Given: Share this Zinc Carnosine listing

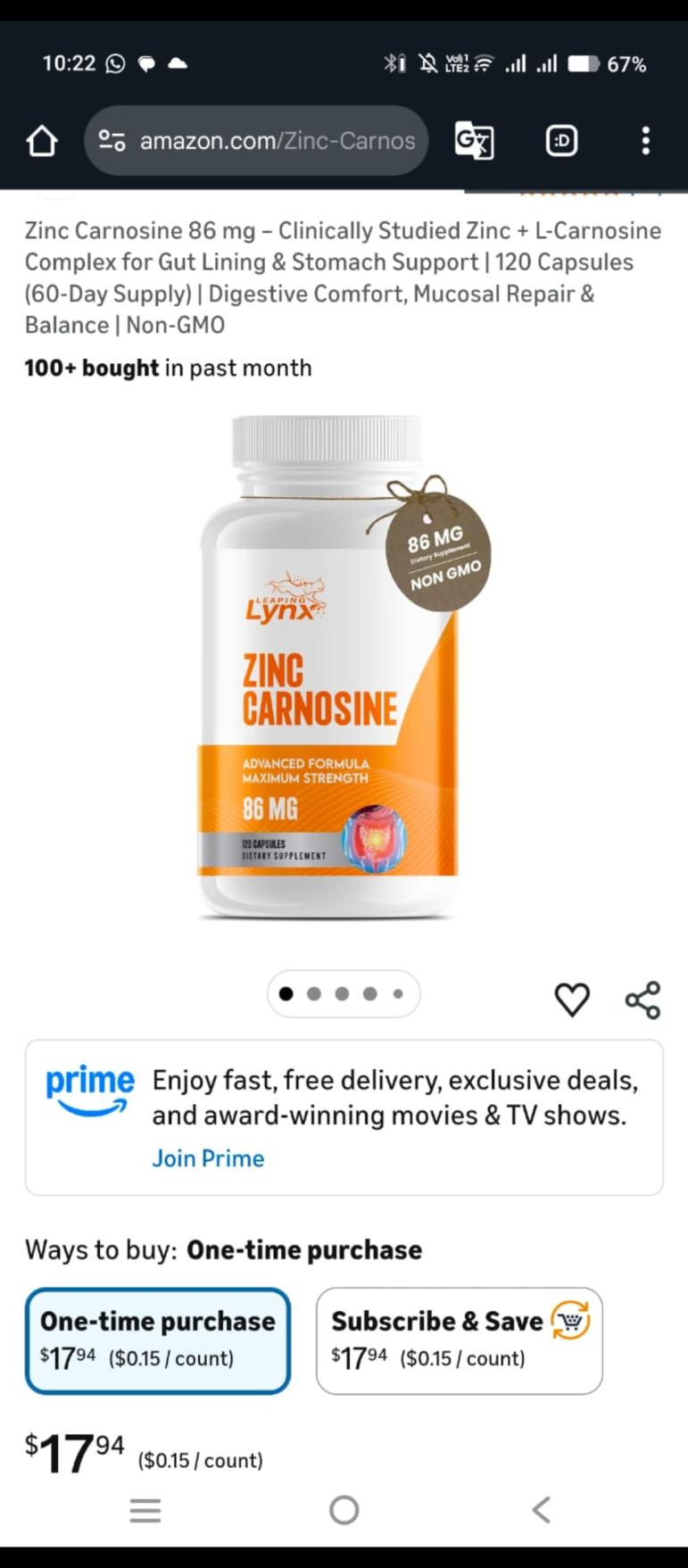Looking at the screenshot, I should 642,1000.
